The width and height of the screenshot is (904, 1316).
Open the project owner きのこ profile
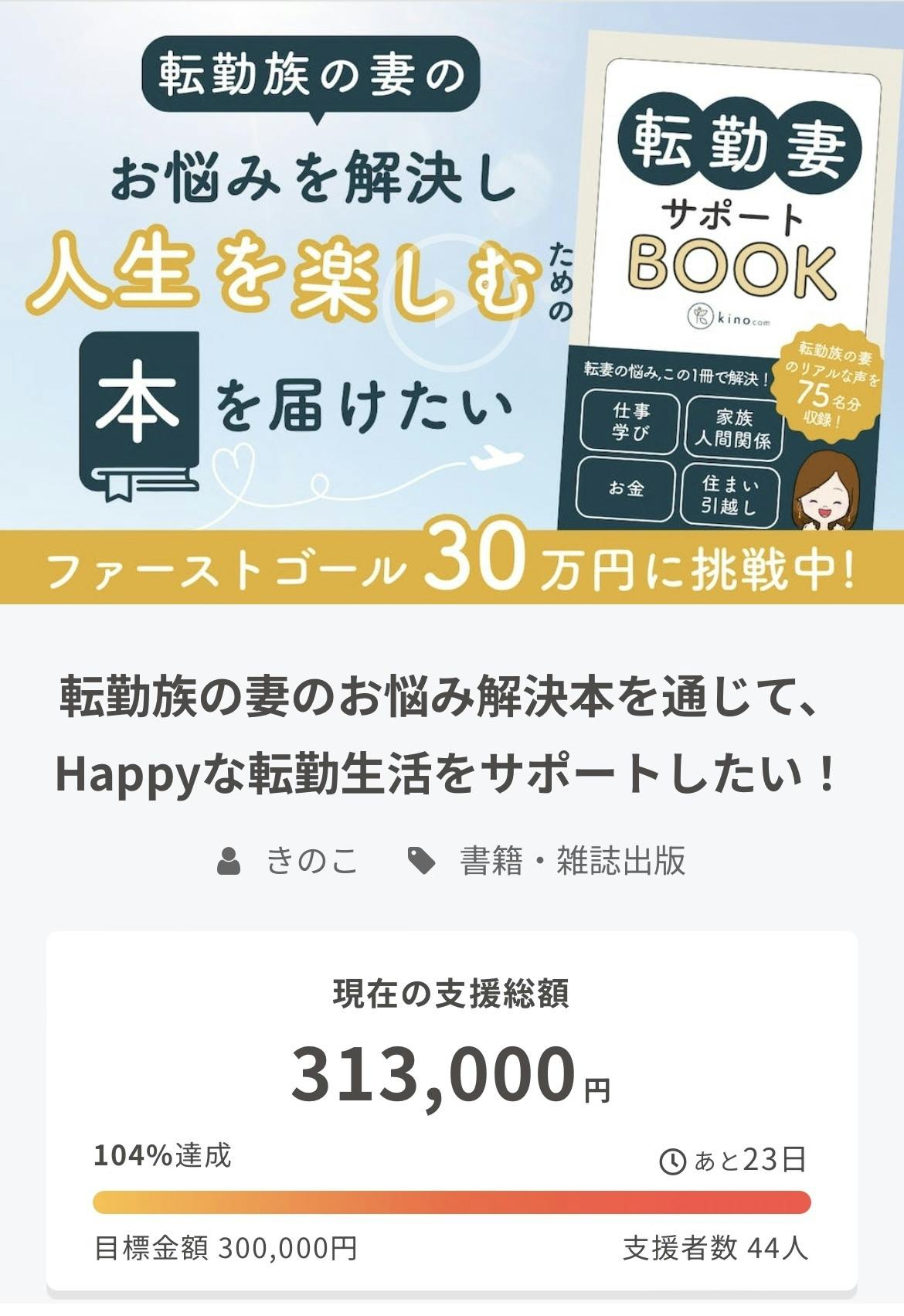[312, 860]
